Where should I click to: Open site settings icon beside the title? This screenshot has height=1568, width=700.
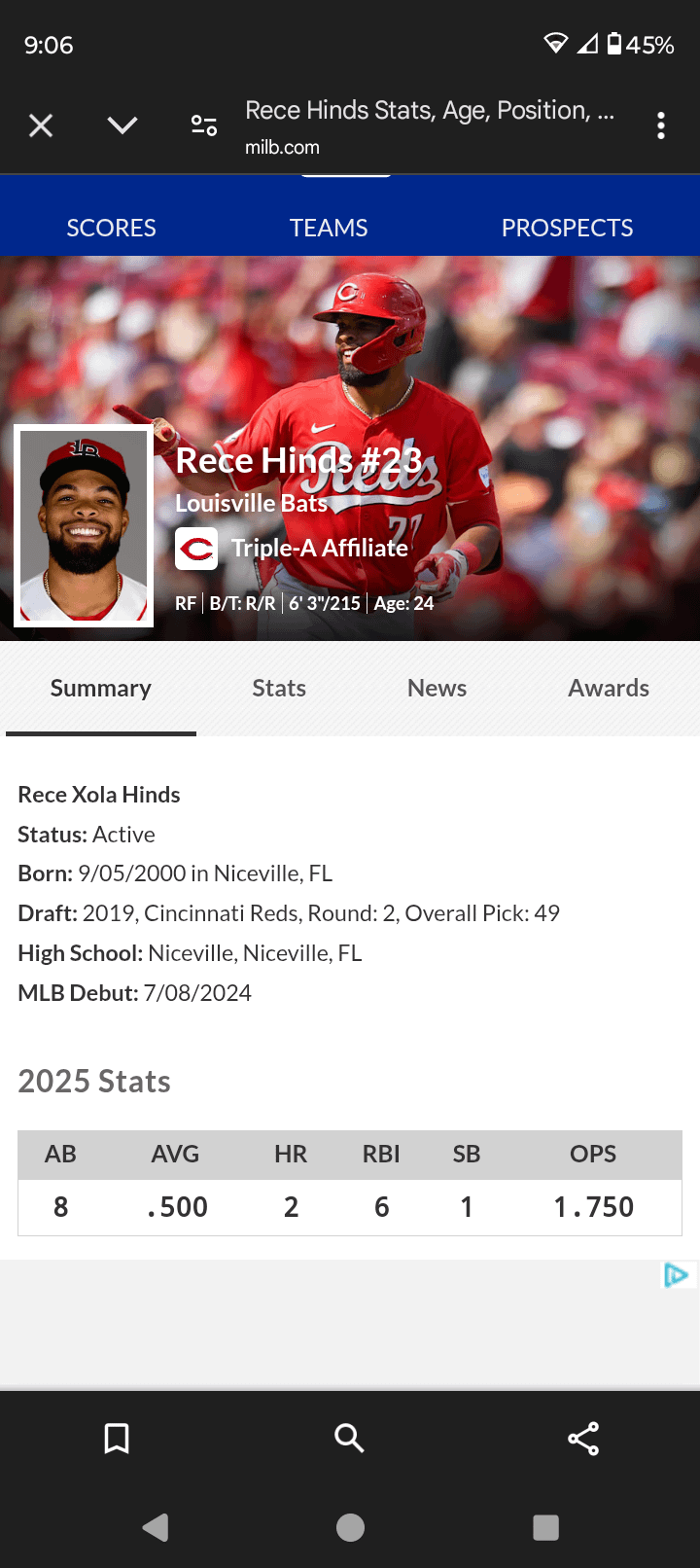204,125
